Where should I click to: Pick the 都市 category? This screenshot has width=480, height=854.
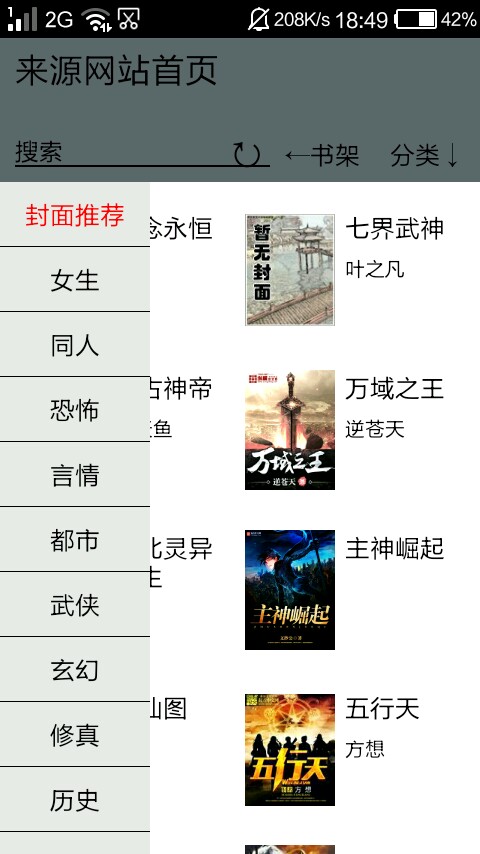[75, 540]
